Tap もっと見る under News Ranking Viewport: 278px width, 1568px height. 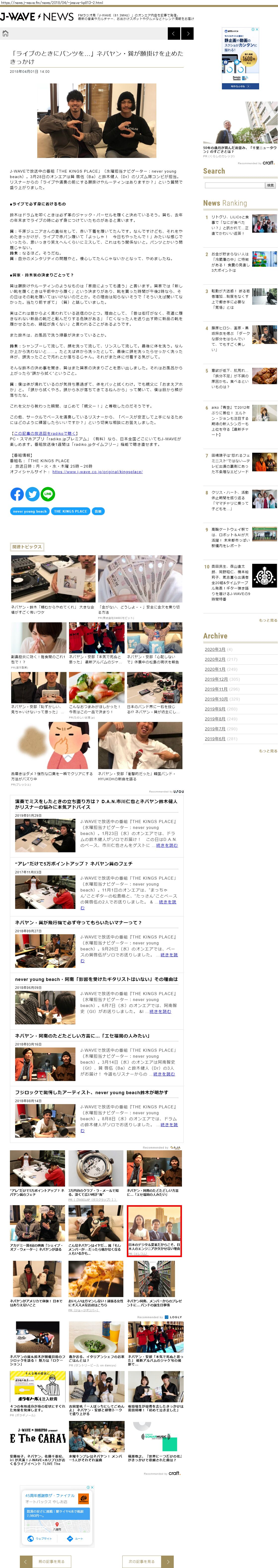268,620
